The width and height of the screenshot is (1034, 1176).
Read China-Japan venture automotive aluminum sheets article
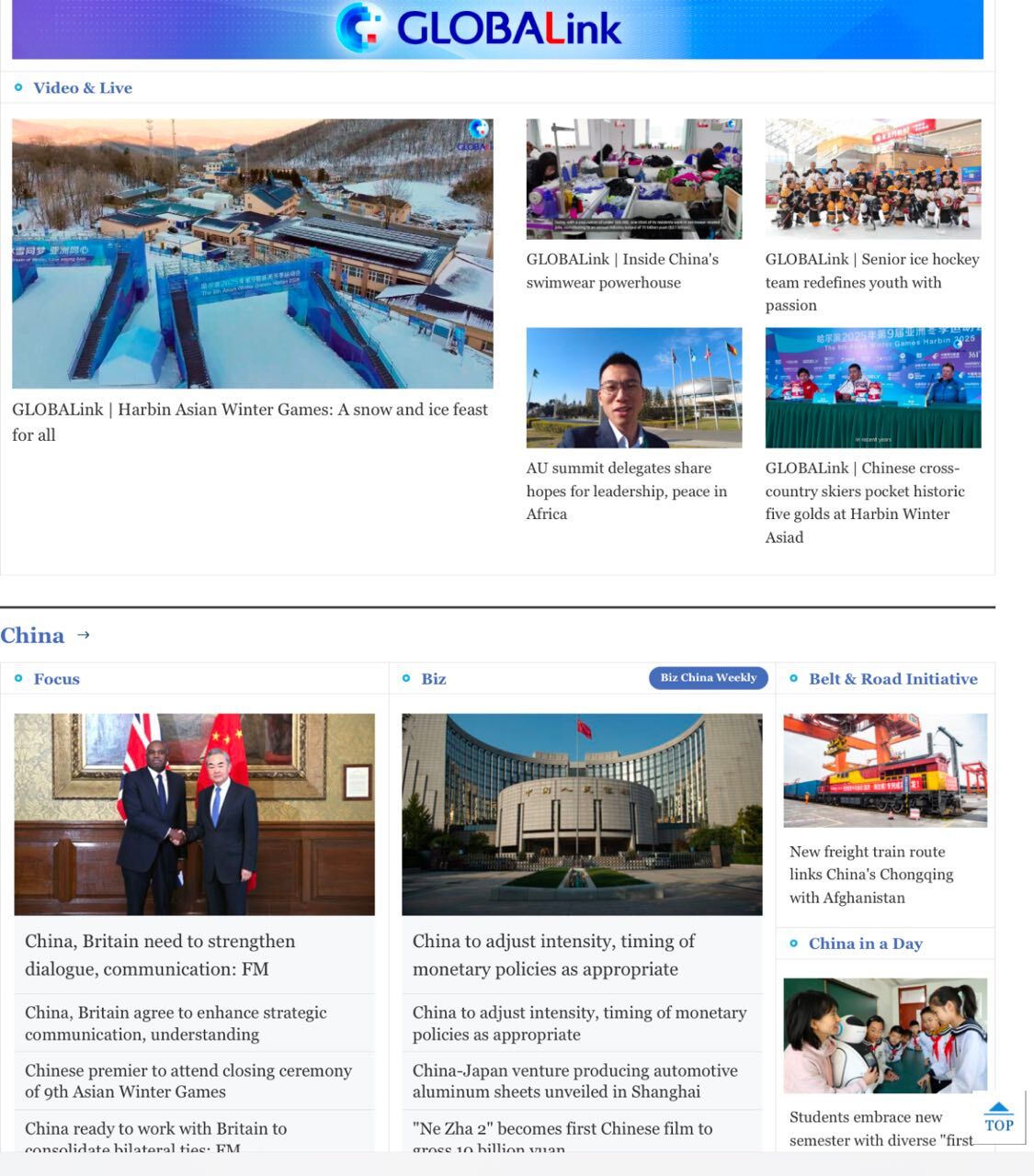coord(574,1080)
